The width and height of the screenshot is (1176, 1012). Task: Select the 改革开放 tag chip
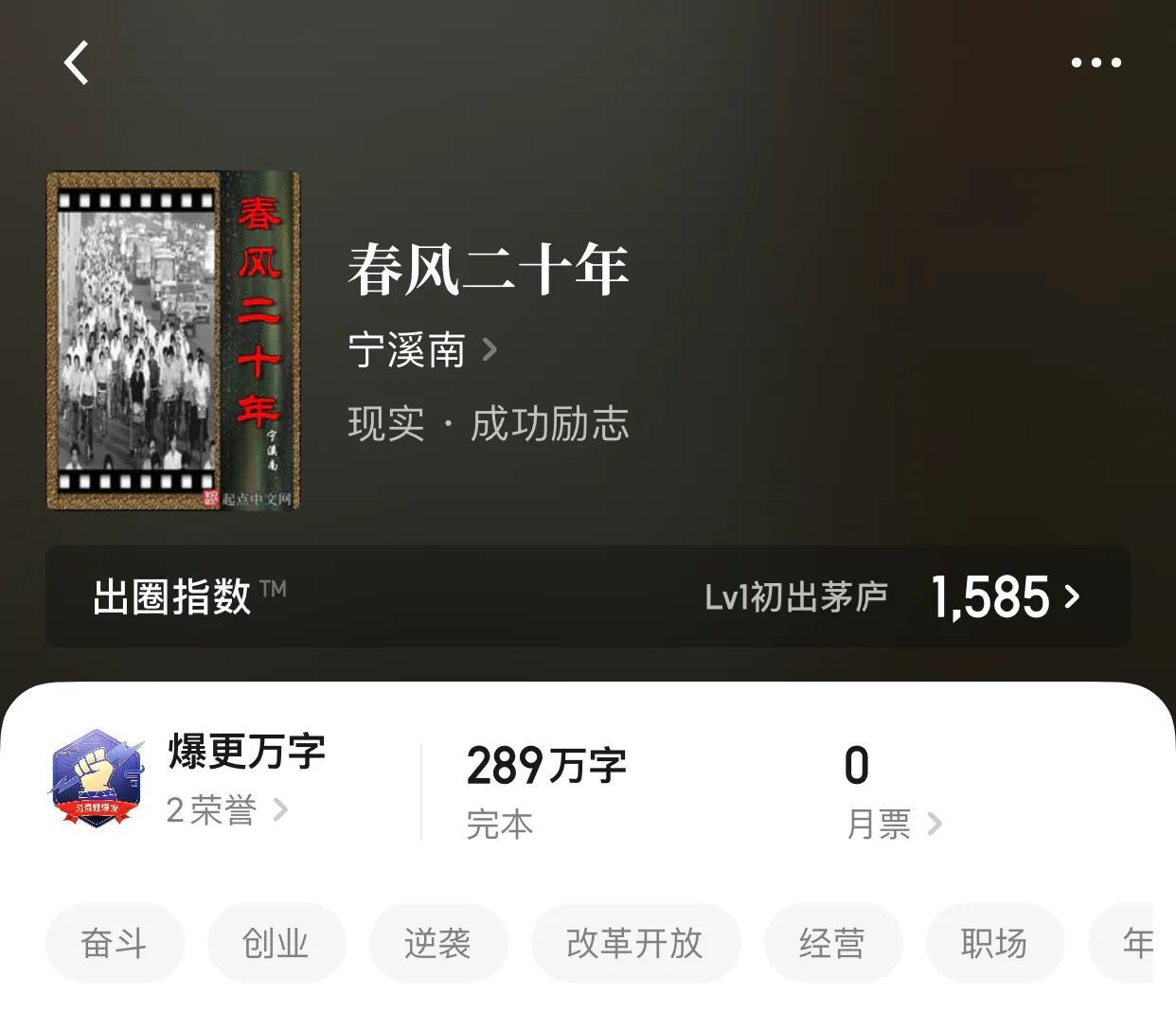click(x=634, y=943)
